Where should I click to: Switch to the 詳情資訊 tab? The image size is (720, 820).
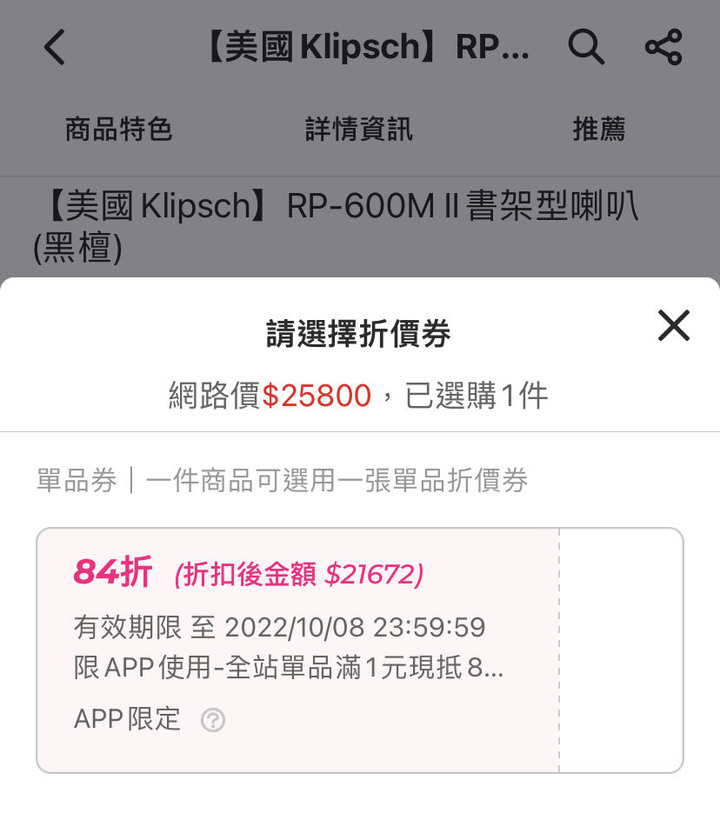tap(359, 129)
